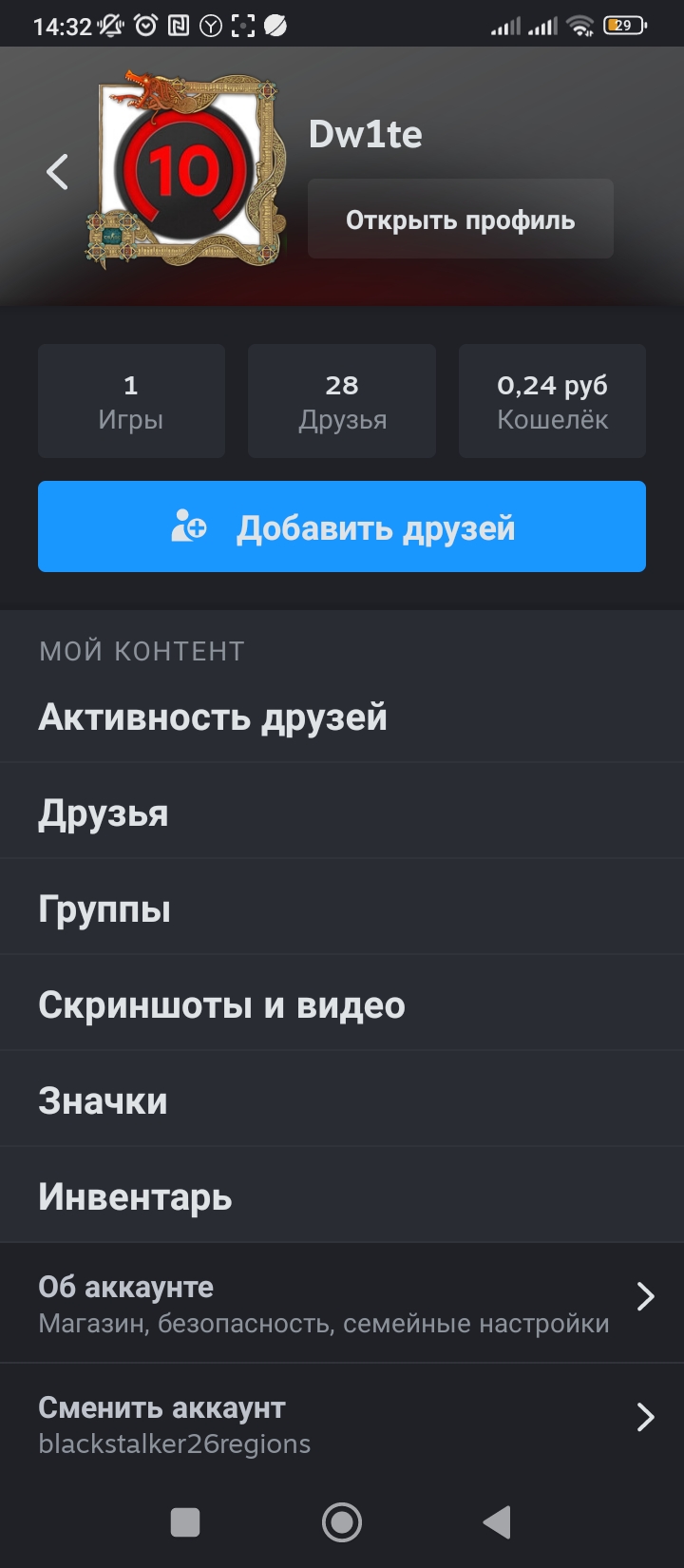This screenshot has width=684, height=1568.
Task: Tap the system home button
Action: pos(342,1522)
